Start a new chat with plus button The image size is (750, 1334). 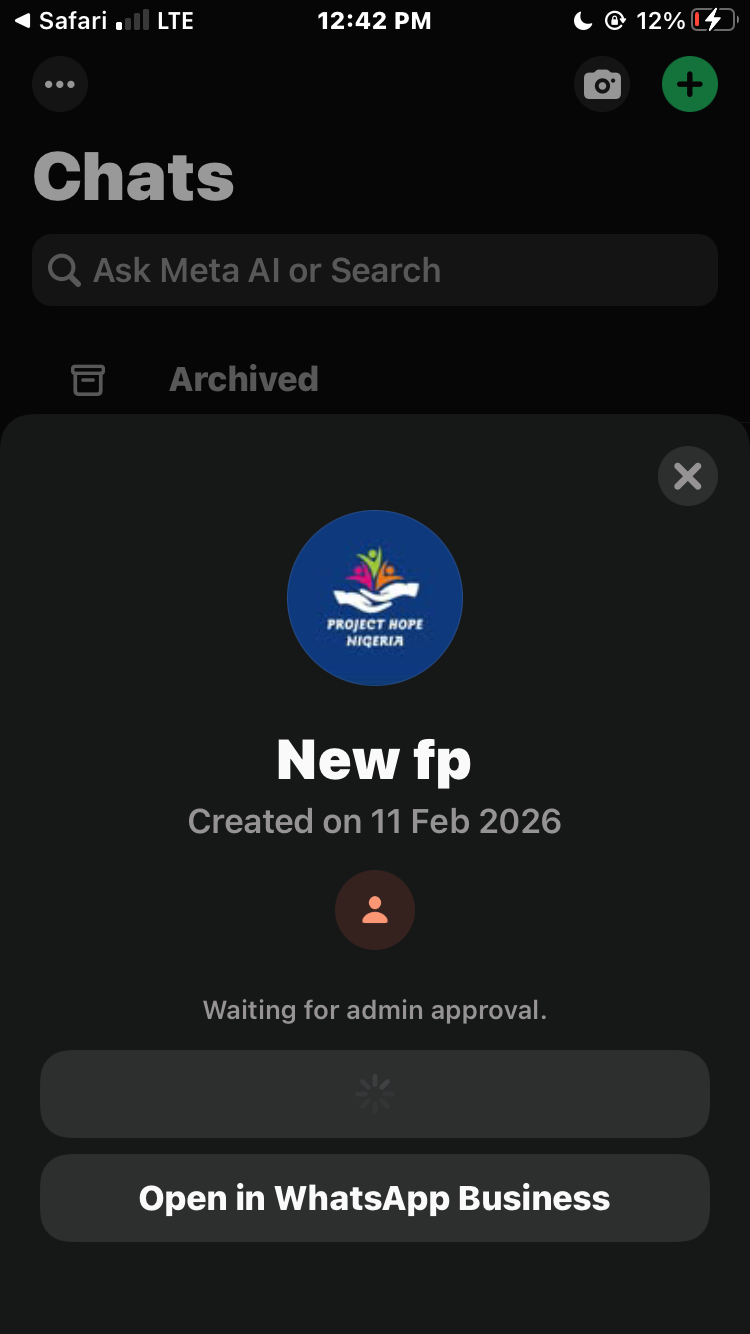(690, 85)
